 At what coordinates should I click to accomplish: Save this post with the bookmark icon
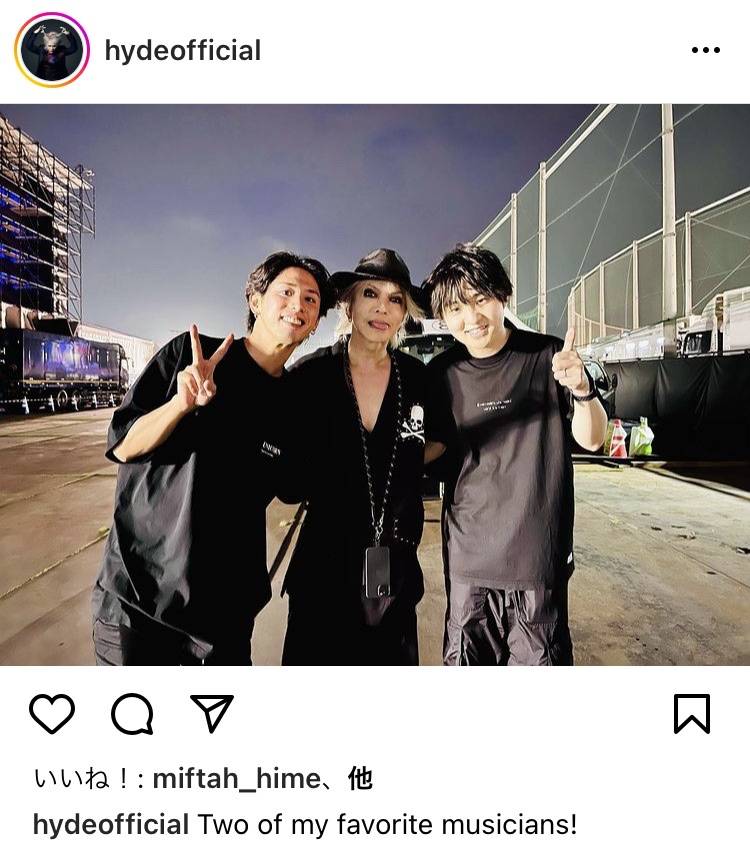point(692,714)
